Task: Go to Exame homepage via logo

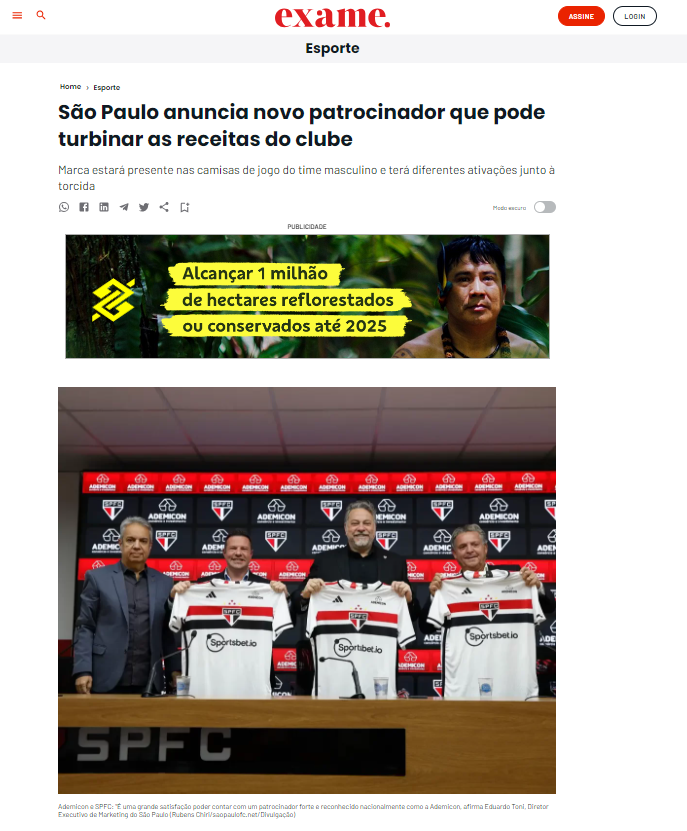Action: click(332, 17)
